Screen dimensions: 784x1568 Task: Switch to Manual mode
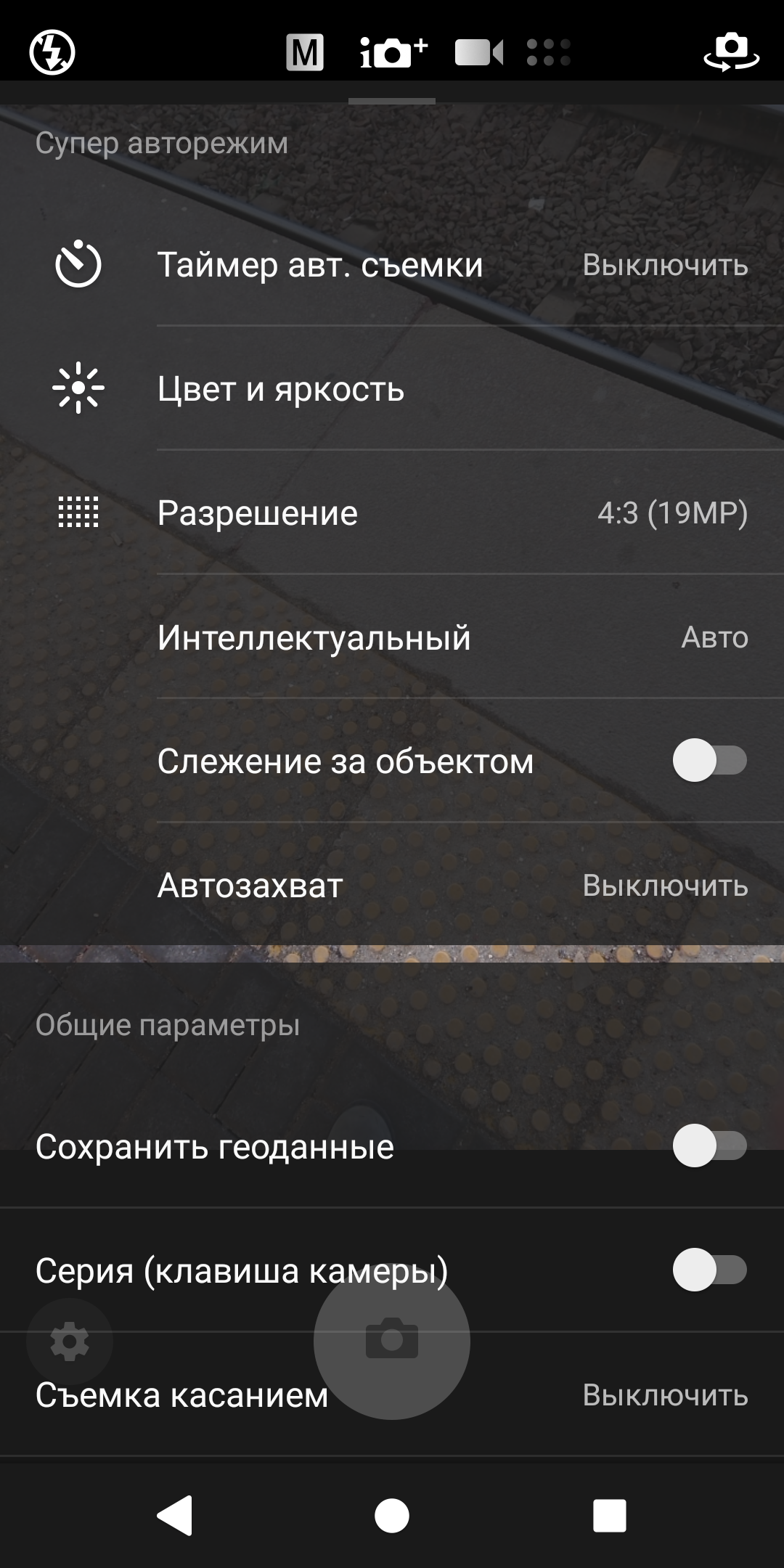[x=304, y=52]
